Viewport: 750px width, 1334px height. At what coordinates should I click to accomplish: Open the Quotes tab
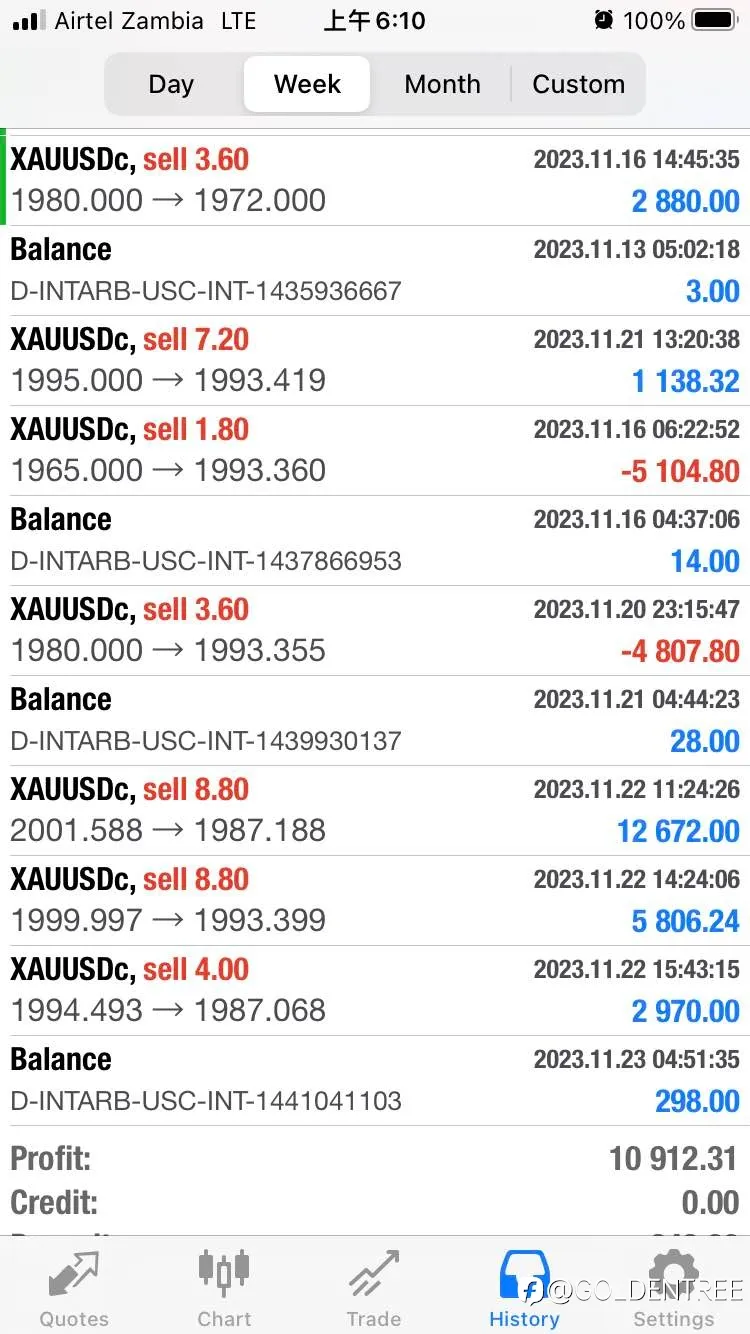74,1289
